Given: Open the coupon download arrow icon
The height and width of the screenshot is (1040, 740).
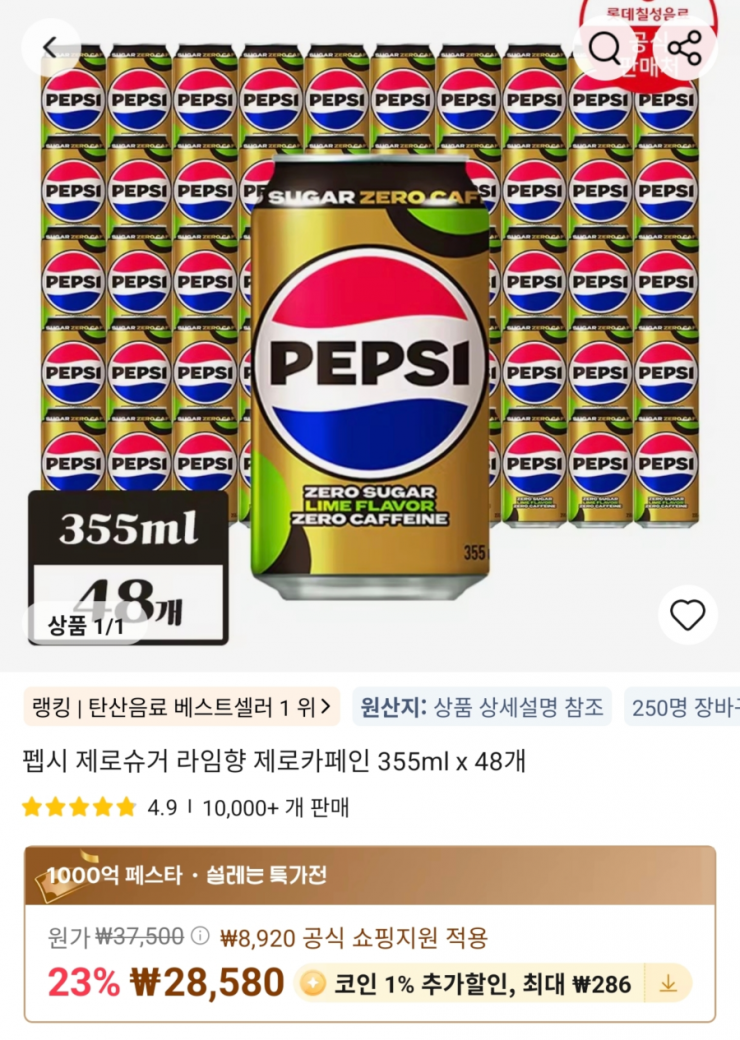Looking at the screenshot, I should pos(668,984).
